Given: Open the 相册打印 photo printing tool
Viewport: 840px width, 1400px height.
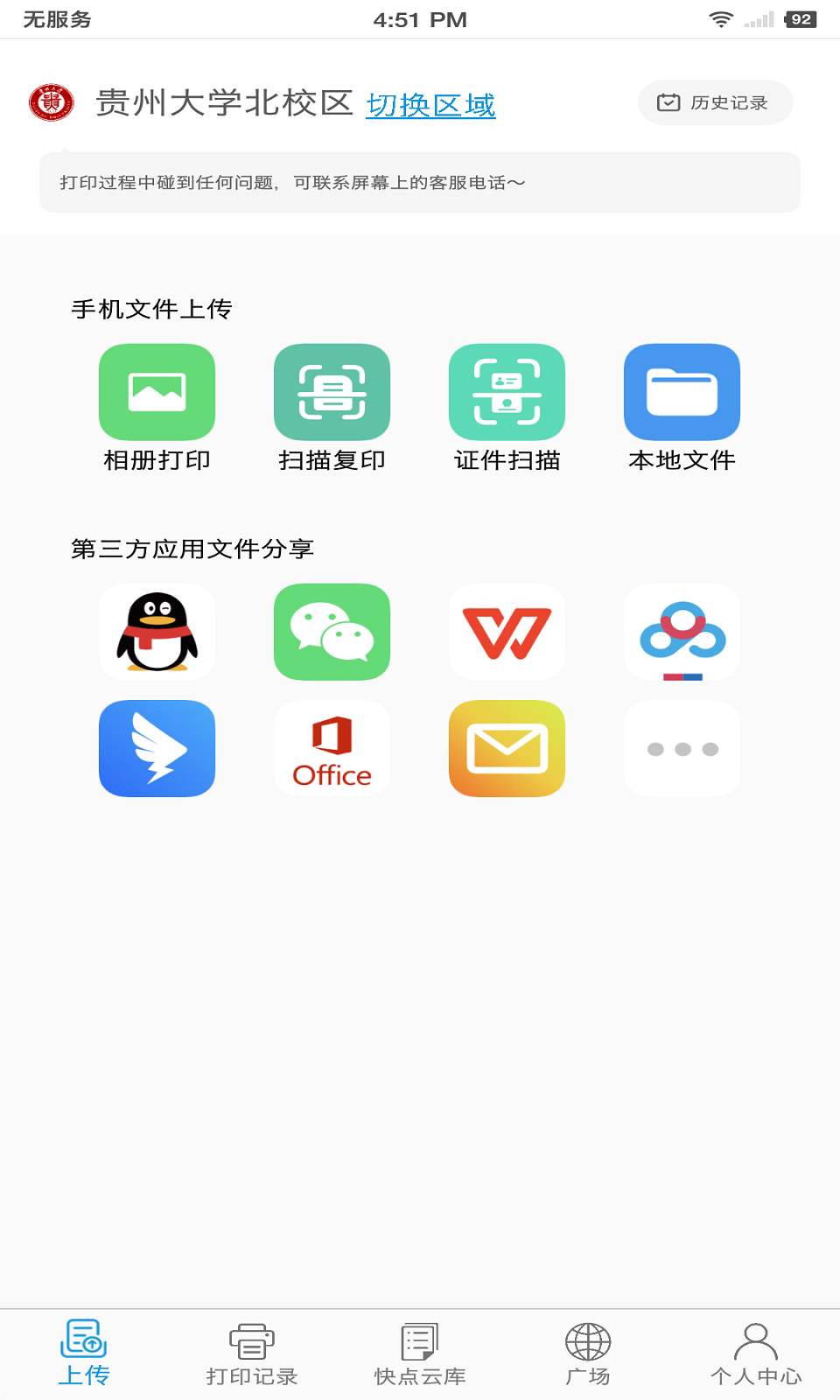Looking at the screenshot, I should coord(157,391).
